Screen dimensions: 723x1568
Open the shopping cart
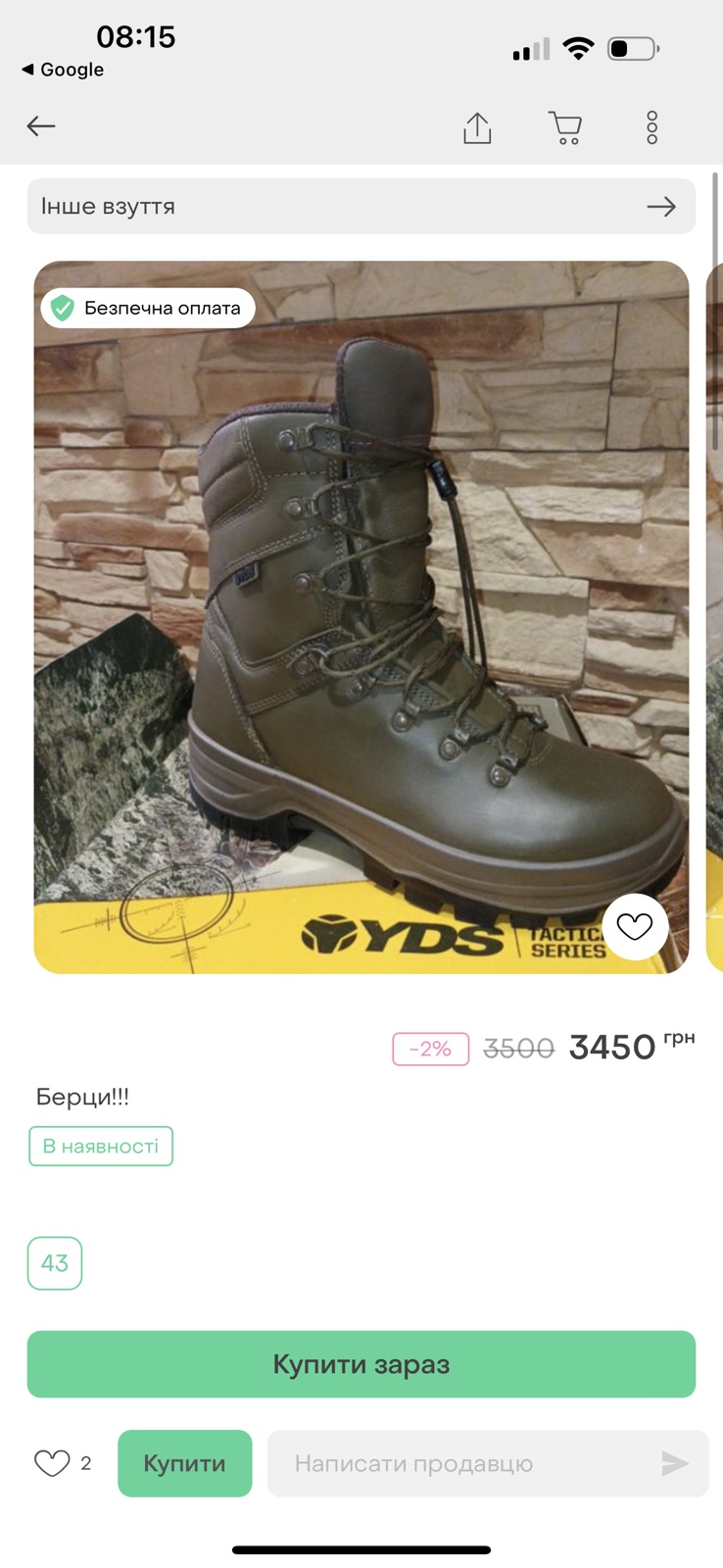565,127
